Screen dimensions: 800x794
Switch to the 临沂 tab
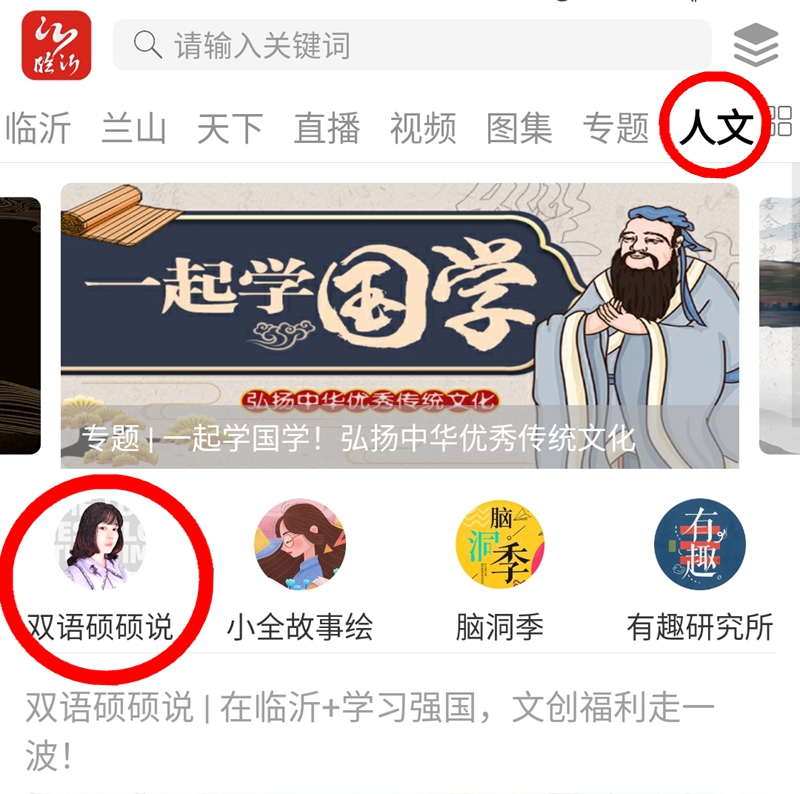point(38,128)
